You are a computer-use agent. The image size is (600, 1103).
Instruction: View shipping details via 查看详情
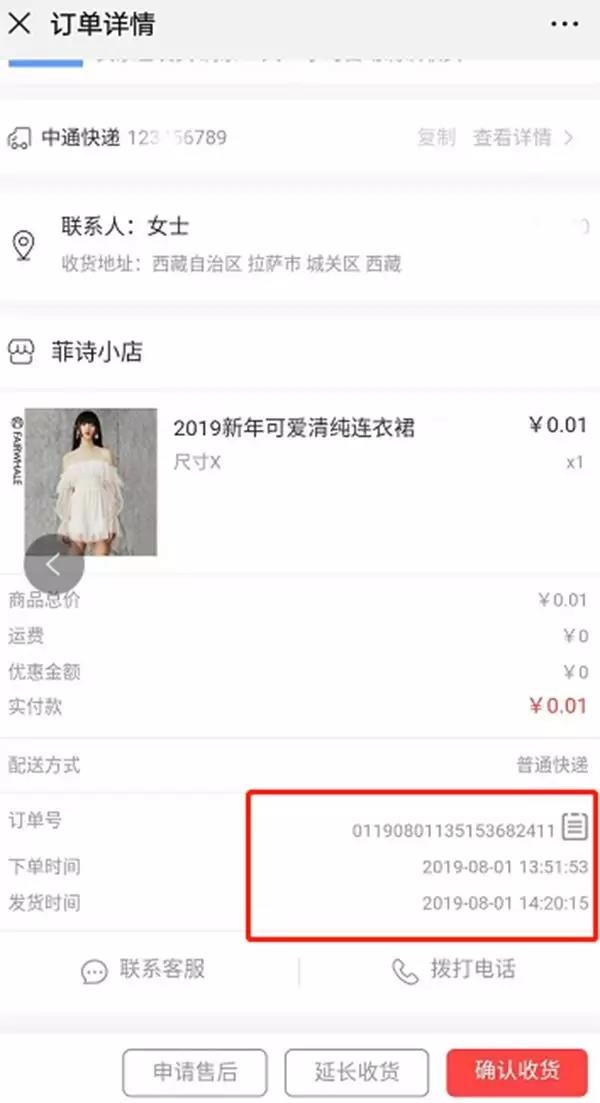point(522,138)
